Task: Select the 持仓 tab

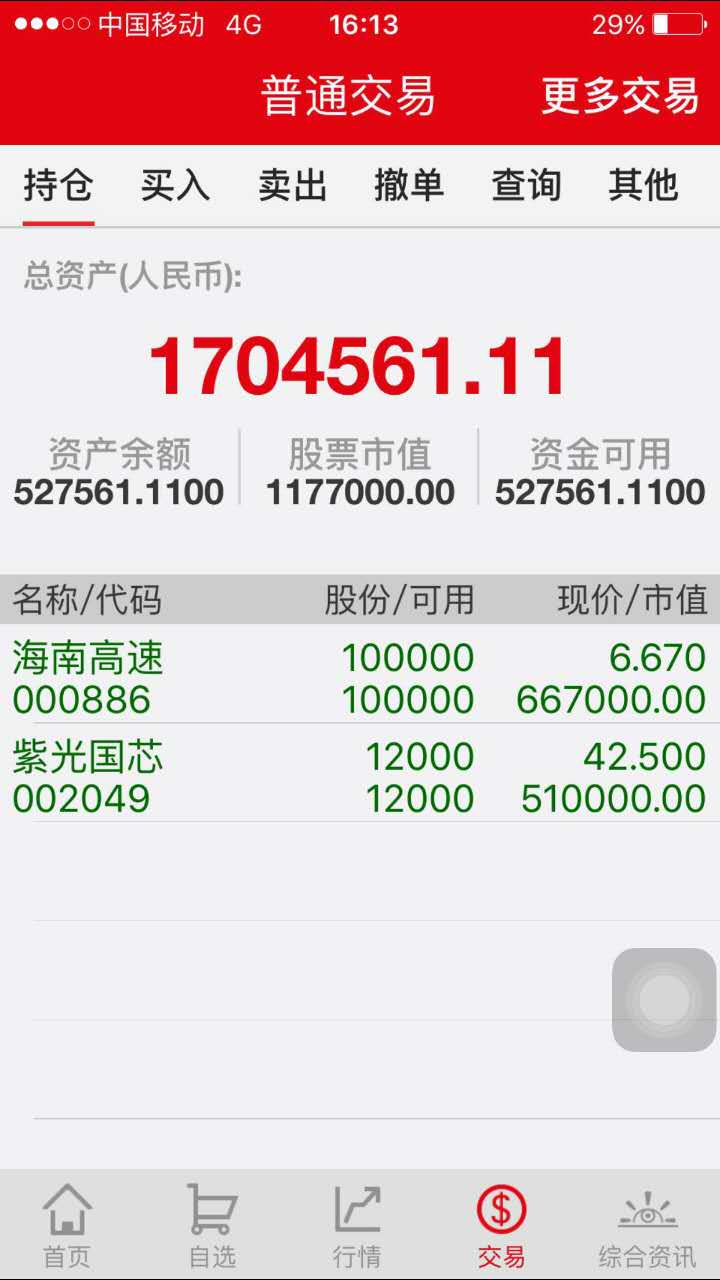Action: pos(59,185)
